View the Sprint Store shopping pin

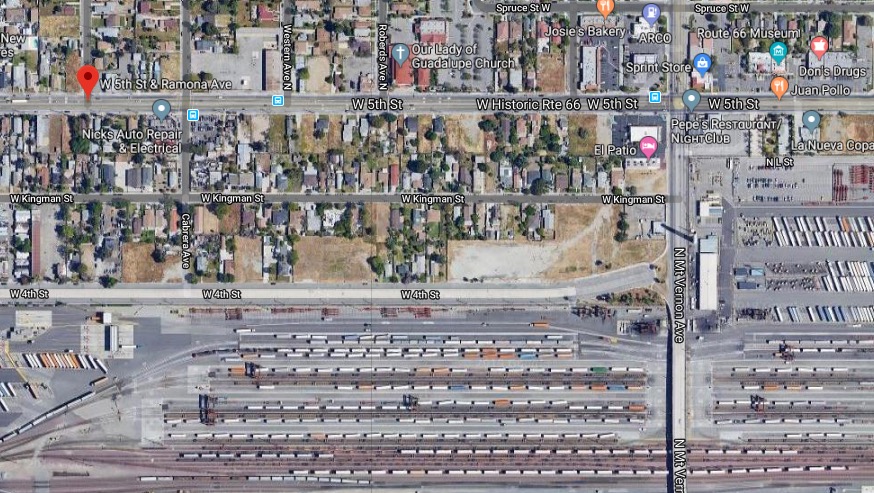[x=702, y=64]
